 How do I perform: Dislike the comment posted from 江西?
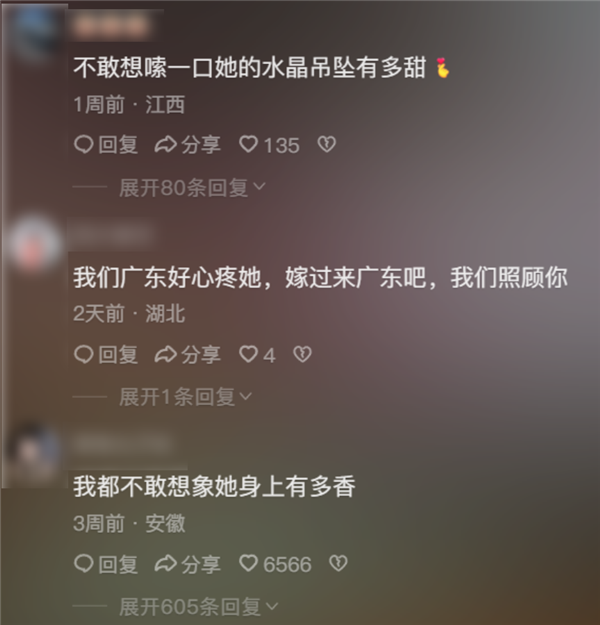pos(325,145)
